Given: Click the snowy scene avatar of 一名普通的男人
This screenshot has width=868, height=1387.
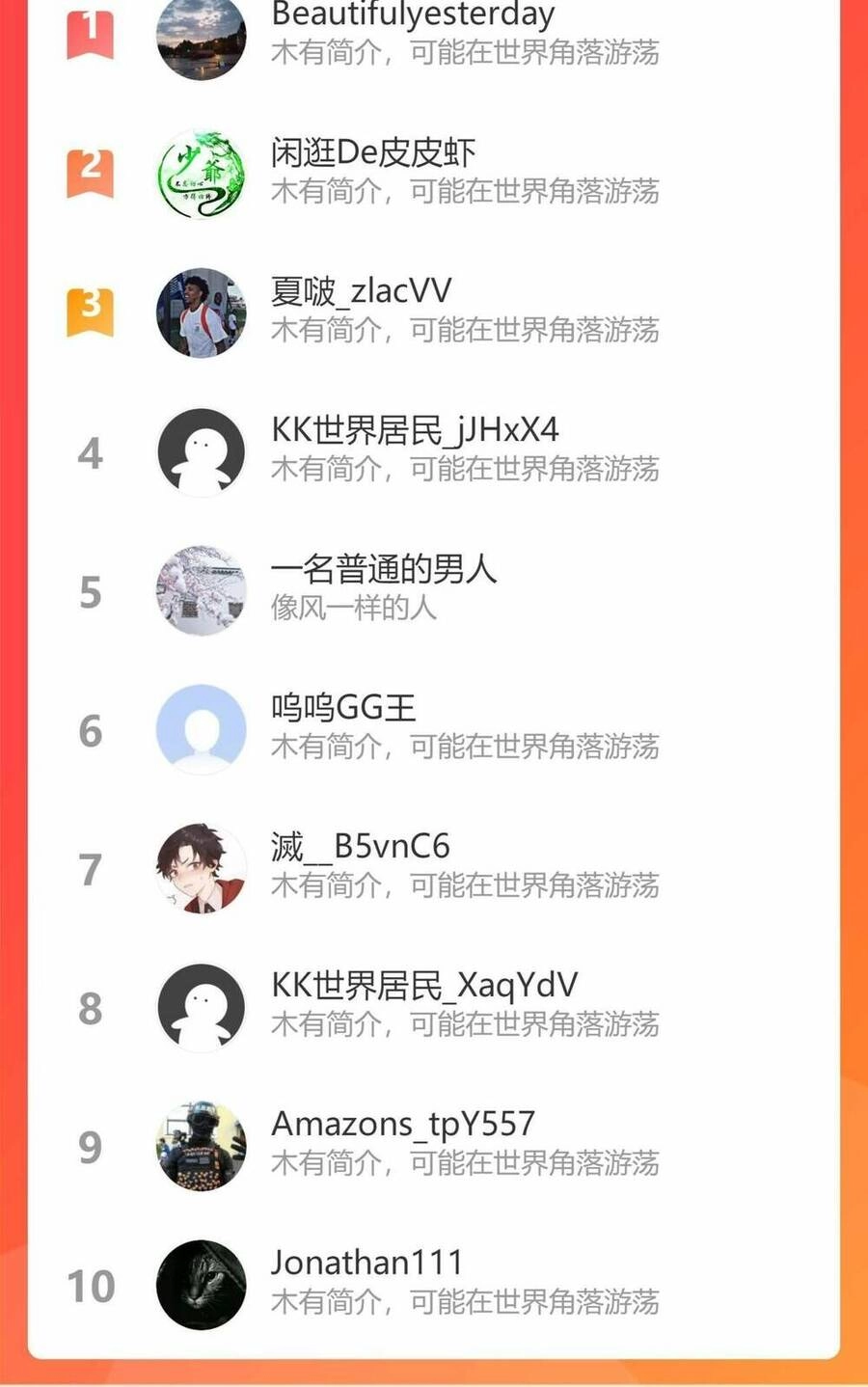Looking at the screenshot, I should pyautogui.click(x=201, y=589).
